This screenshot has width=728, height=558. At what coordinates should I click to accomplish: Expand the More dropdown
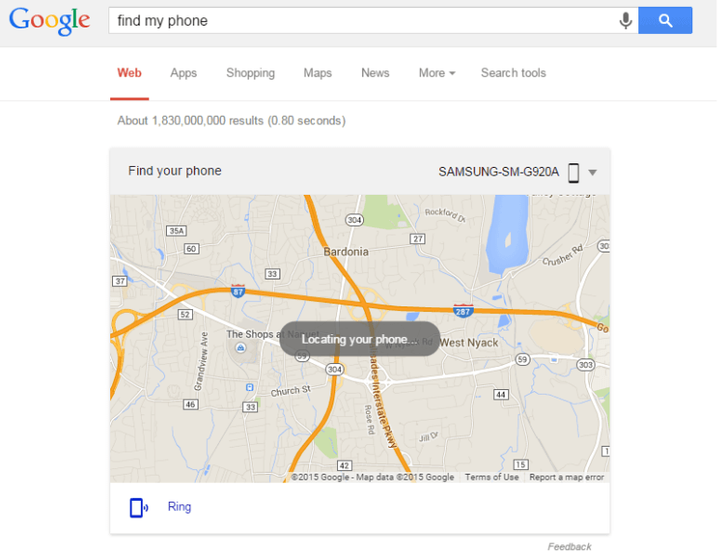click(437, 73)
